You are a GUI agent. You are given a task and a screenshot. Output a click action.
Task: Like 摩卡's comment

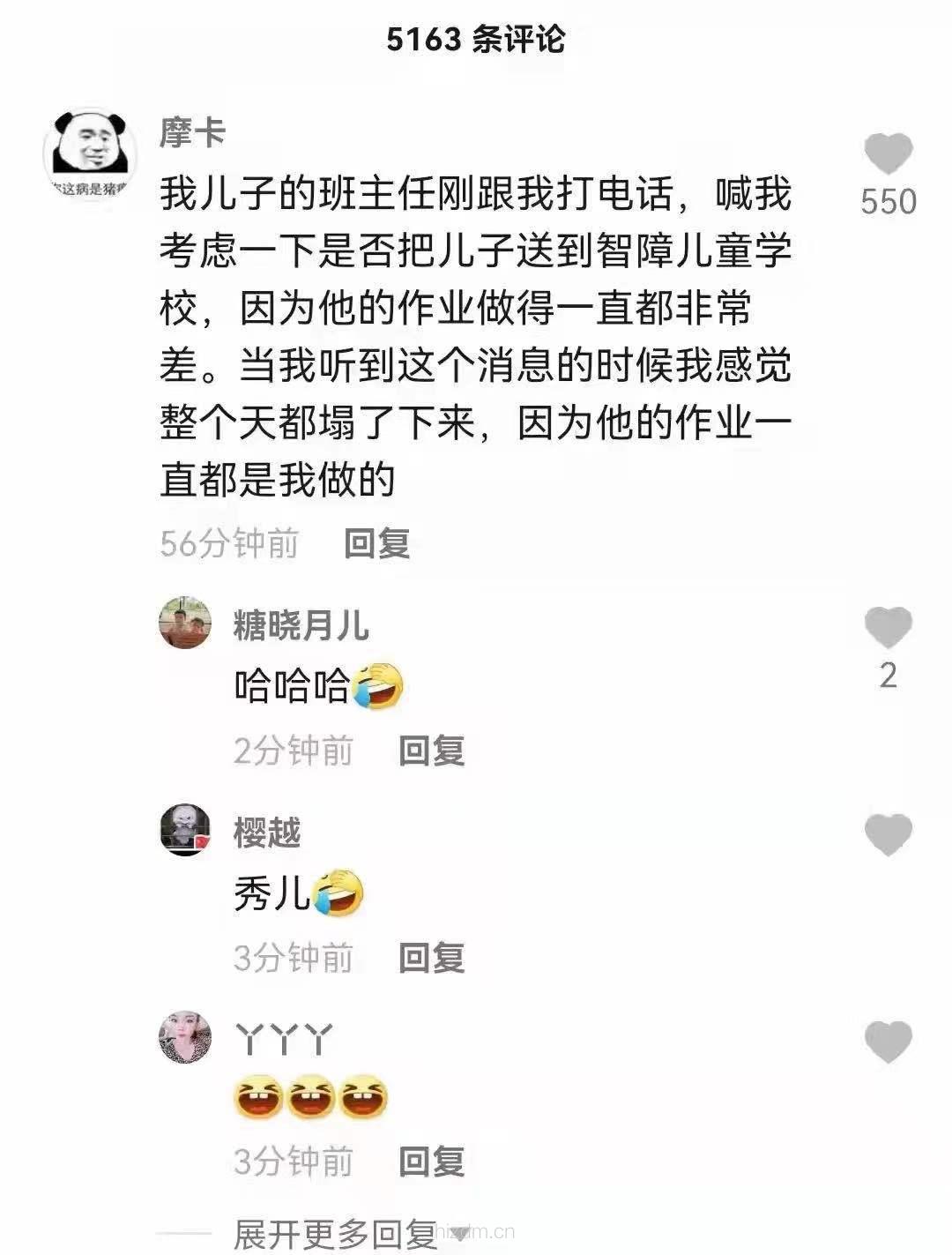pos(888,155)
